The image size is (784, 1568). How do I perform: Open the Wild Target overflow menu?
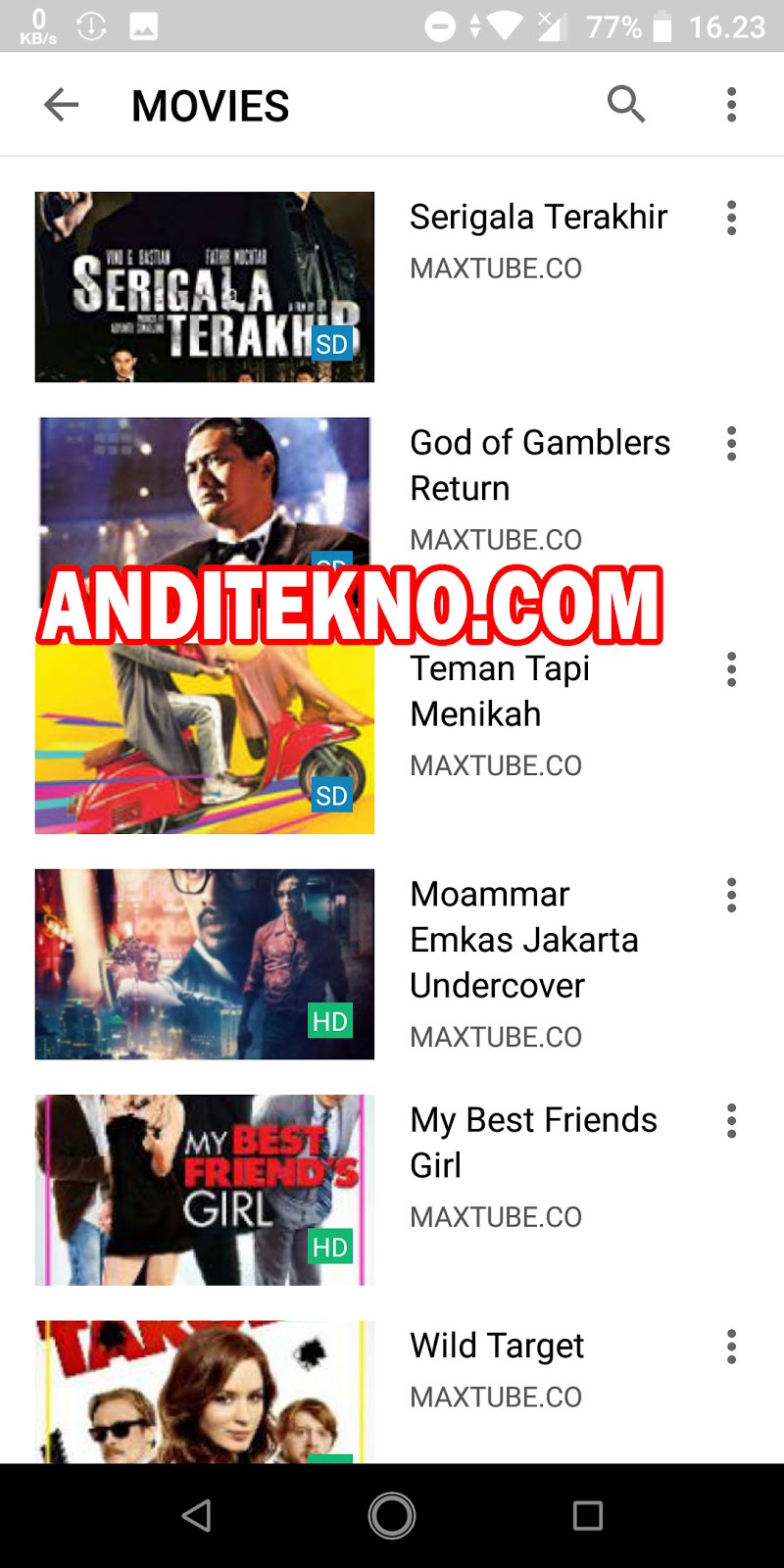pos(731,1347)
